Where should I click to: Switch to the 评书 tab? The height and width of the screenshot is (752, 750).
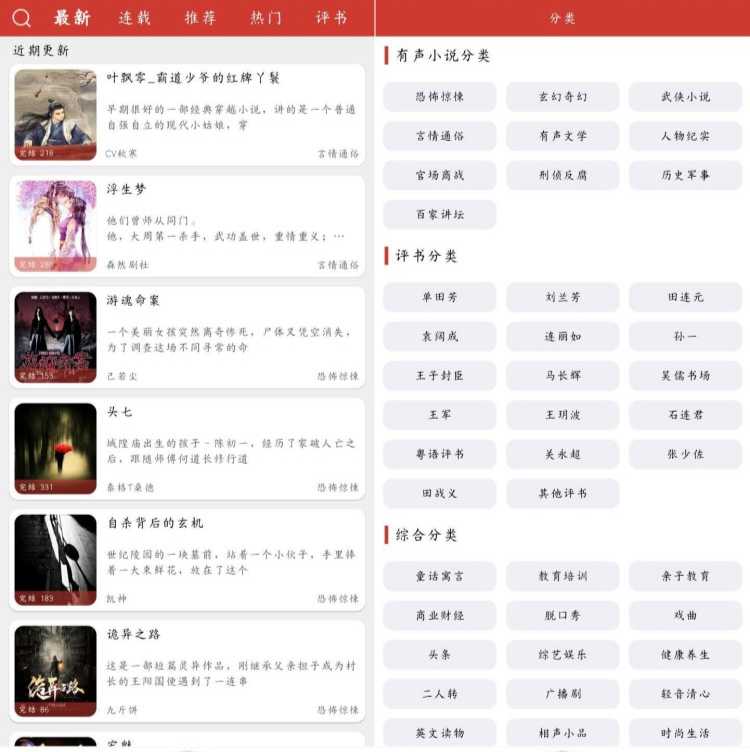tap(331, 18)
